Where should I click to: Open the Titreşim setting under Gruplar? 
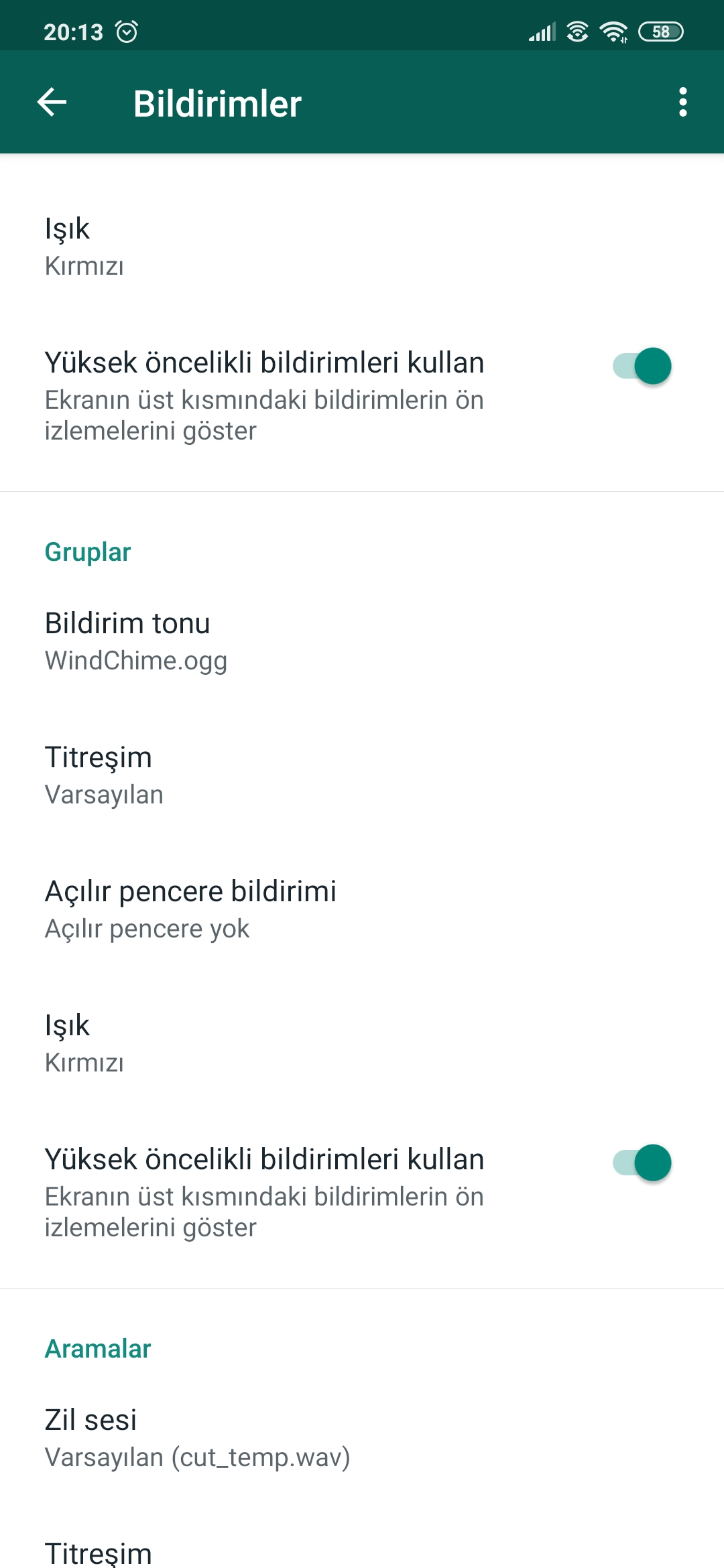362,775
